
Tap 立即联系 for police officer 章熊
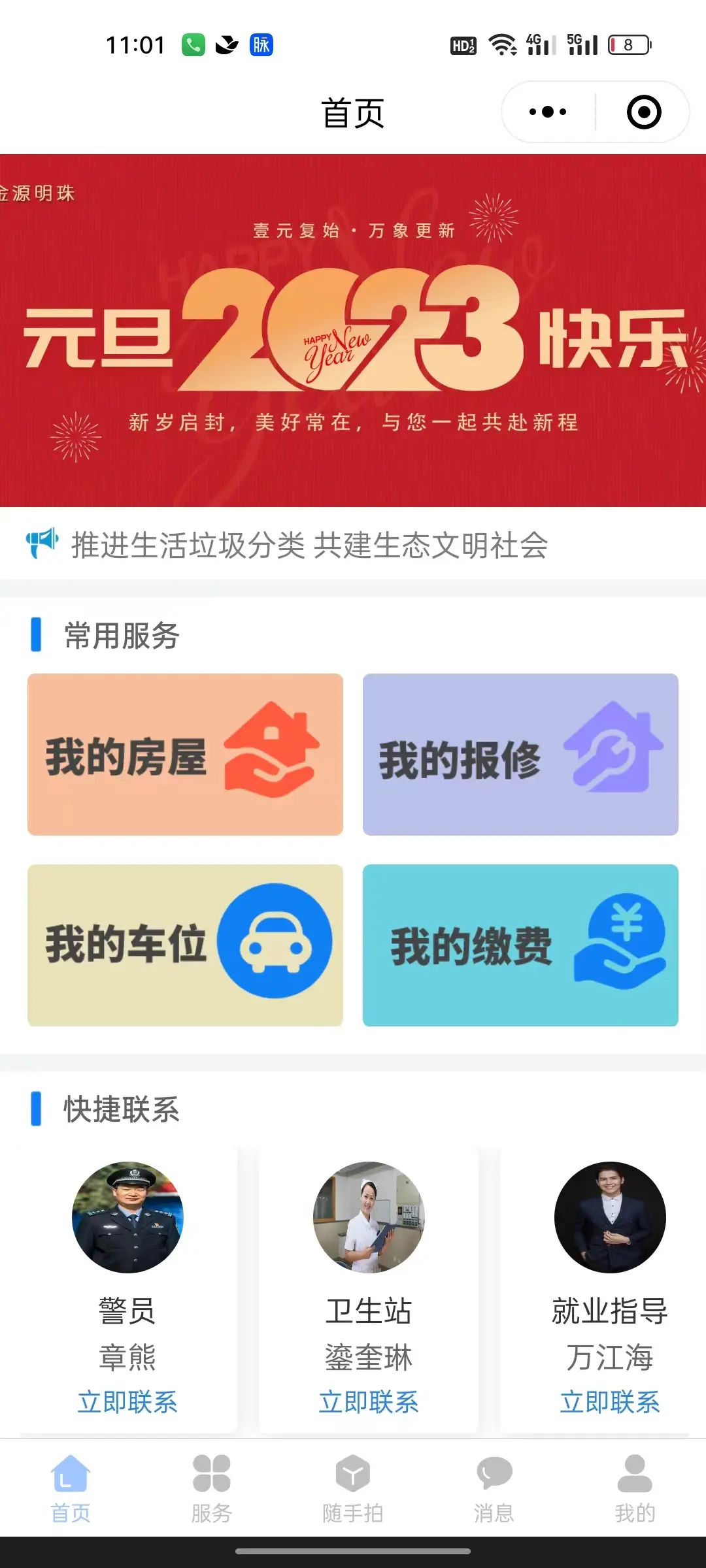click(127, 1402)
